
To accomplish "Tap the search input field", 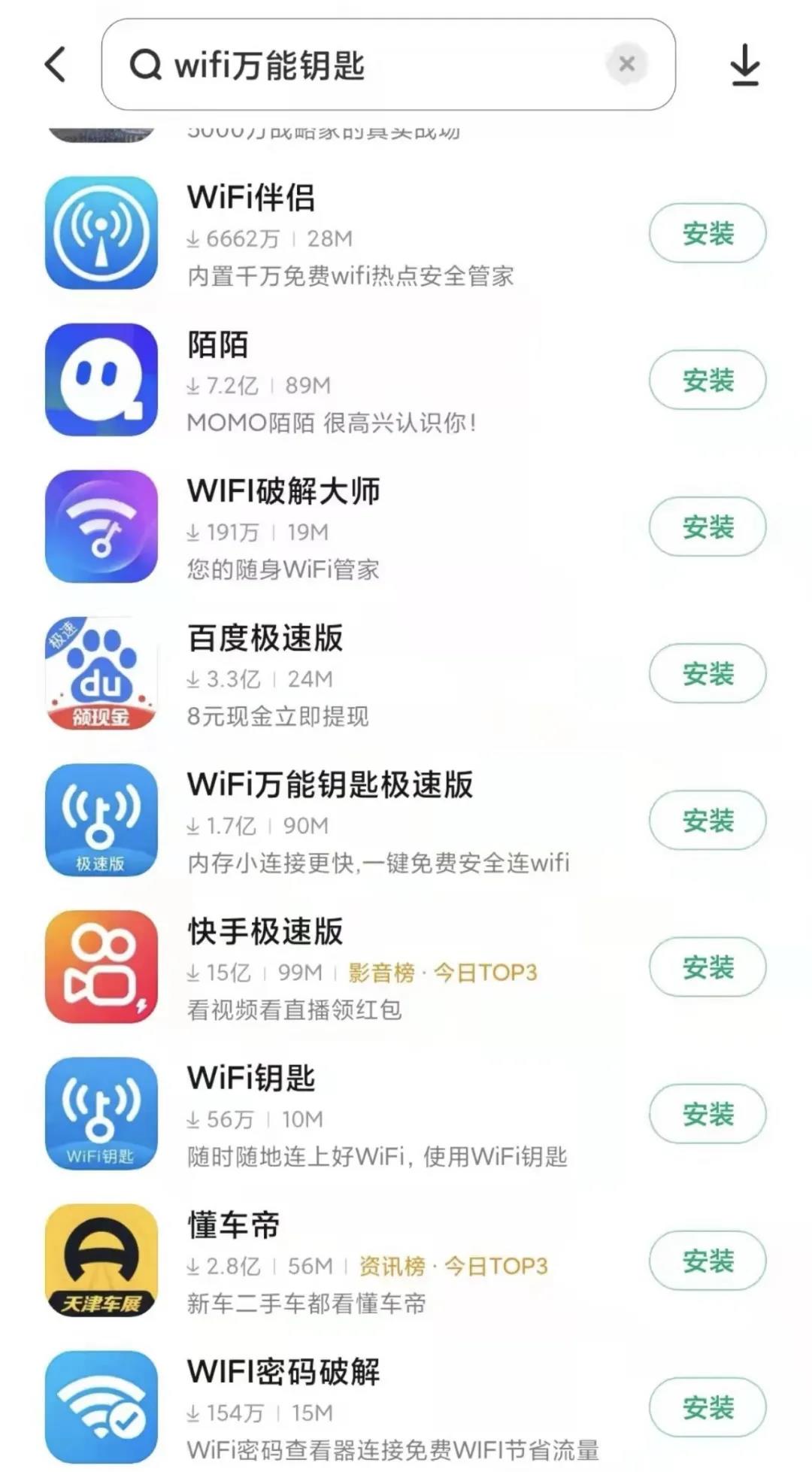I will (391, 64).
